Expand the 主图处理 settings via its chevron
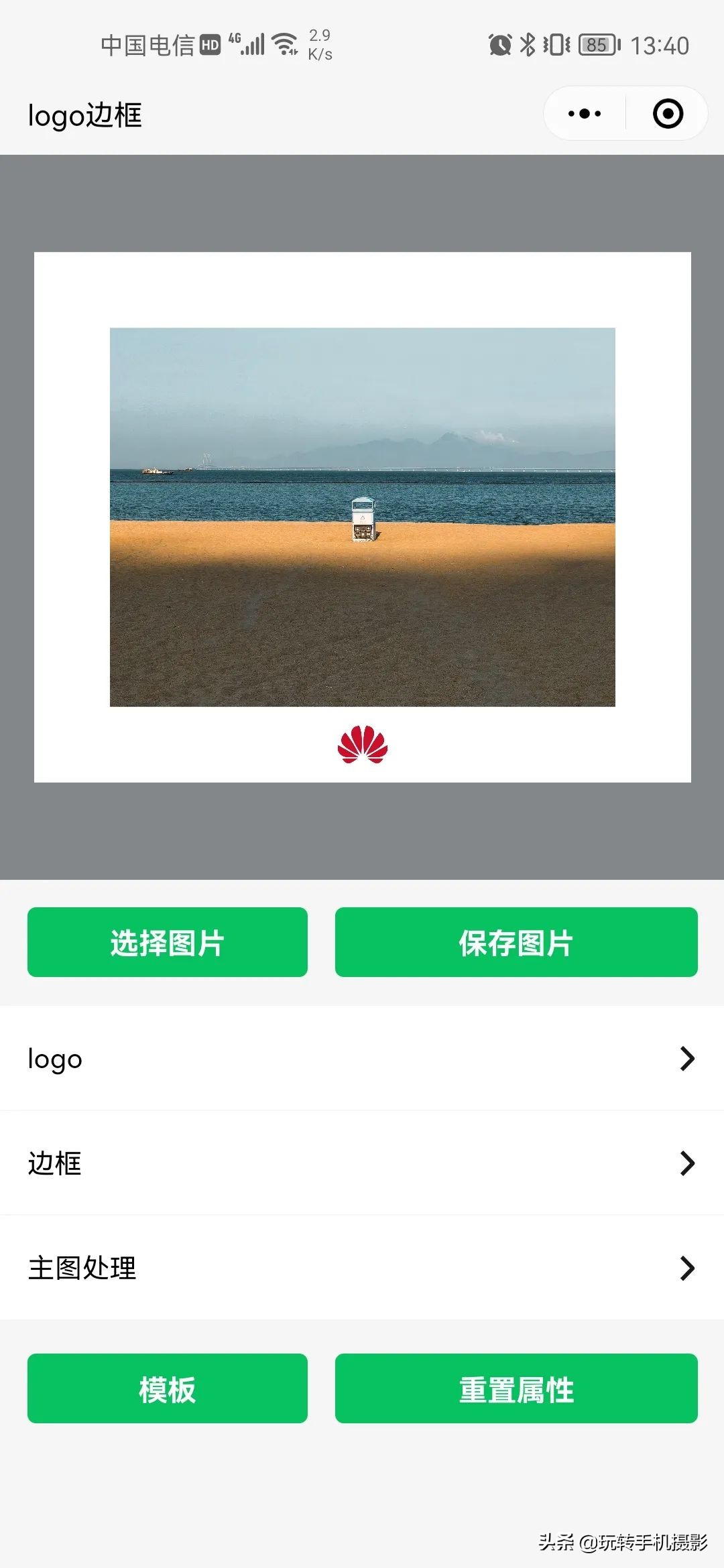 click(x=686, y=1268)
